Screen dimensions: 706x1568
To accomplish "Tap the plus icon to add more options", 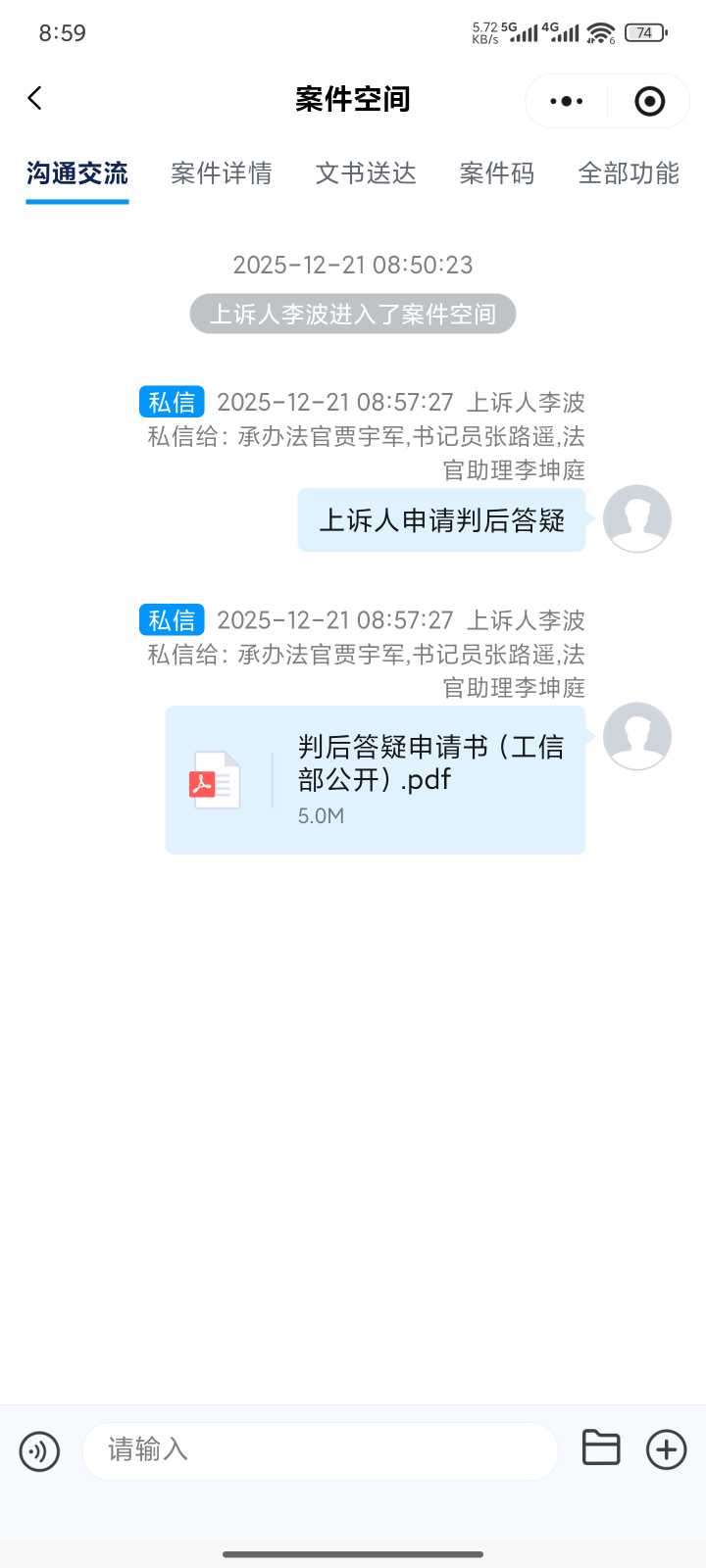I will [x=667, y=1450].
